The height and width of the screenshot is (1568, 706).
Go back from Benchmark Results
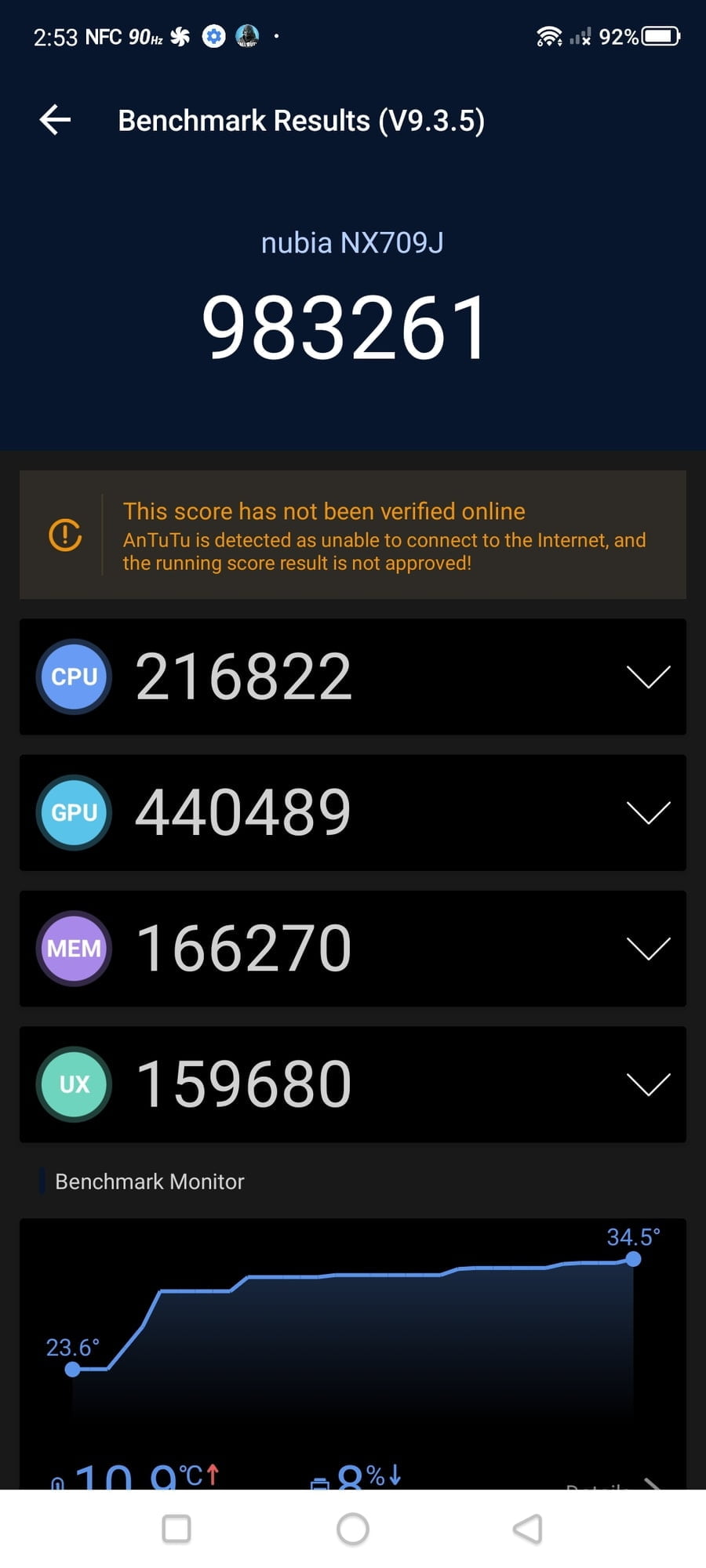pyautogui.click(x=55, y=120)
